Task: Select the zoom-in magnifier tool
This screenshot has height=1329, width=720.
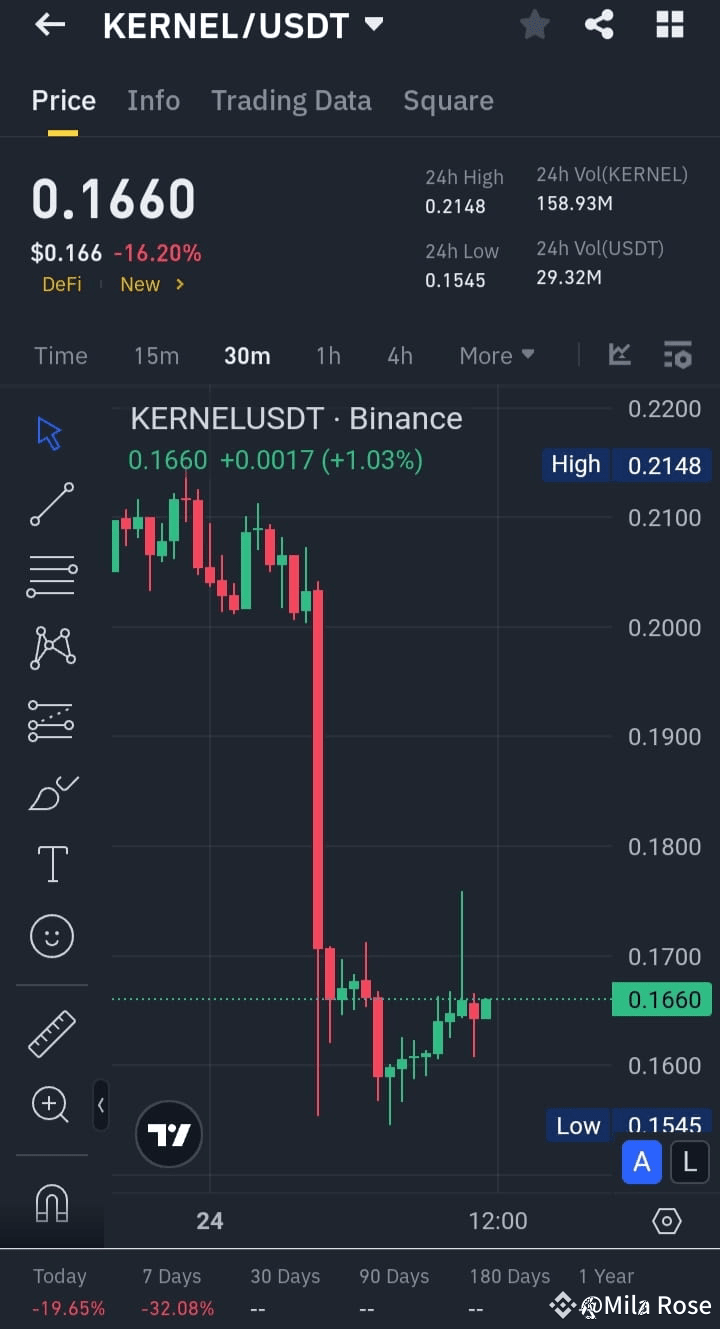Action: click(50, 1104)
